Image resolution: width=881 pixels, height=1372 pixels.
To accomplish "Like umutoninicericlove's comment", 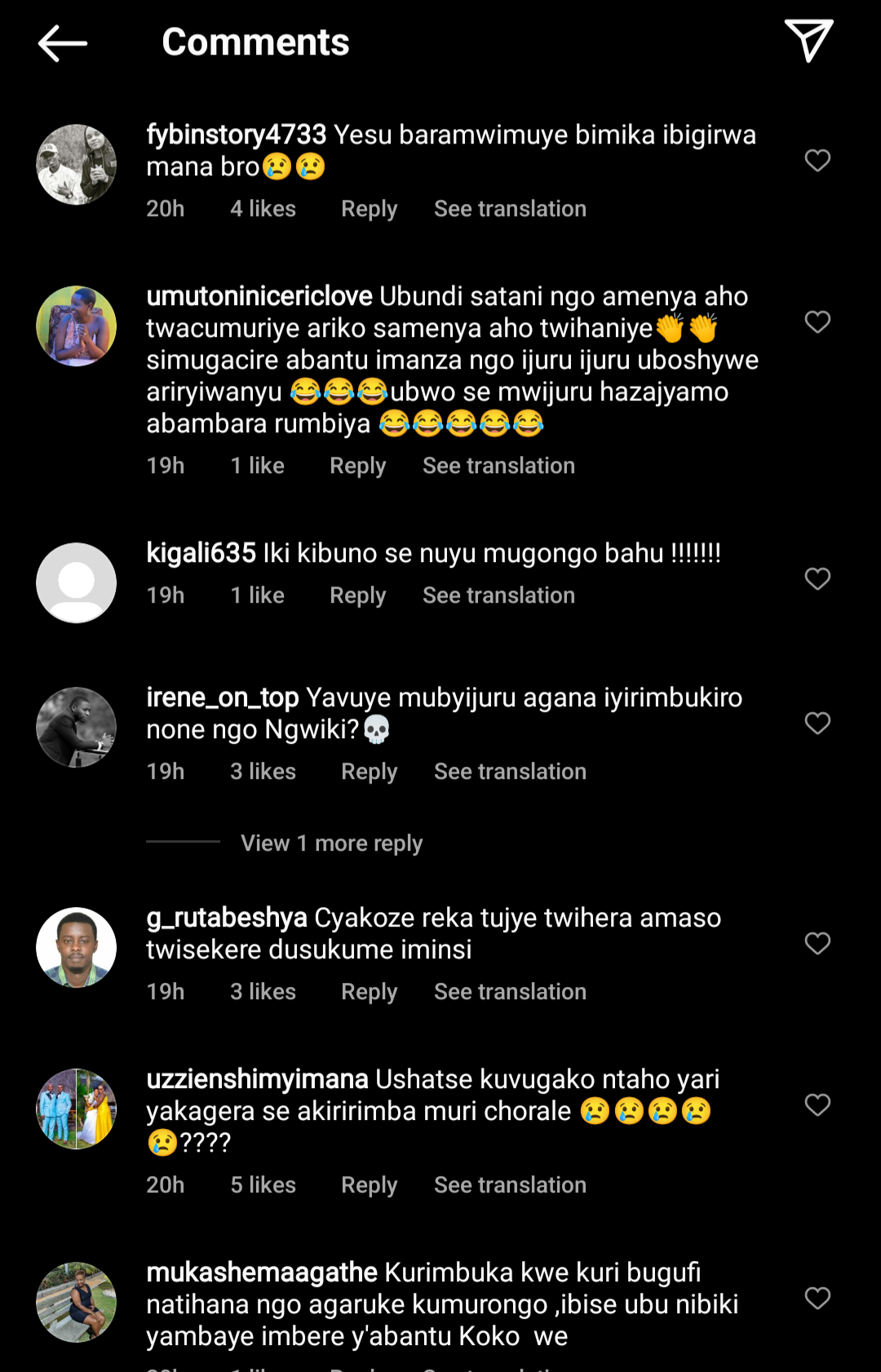I will (817, 322).
